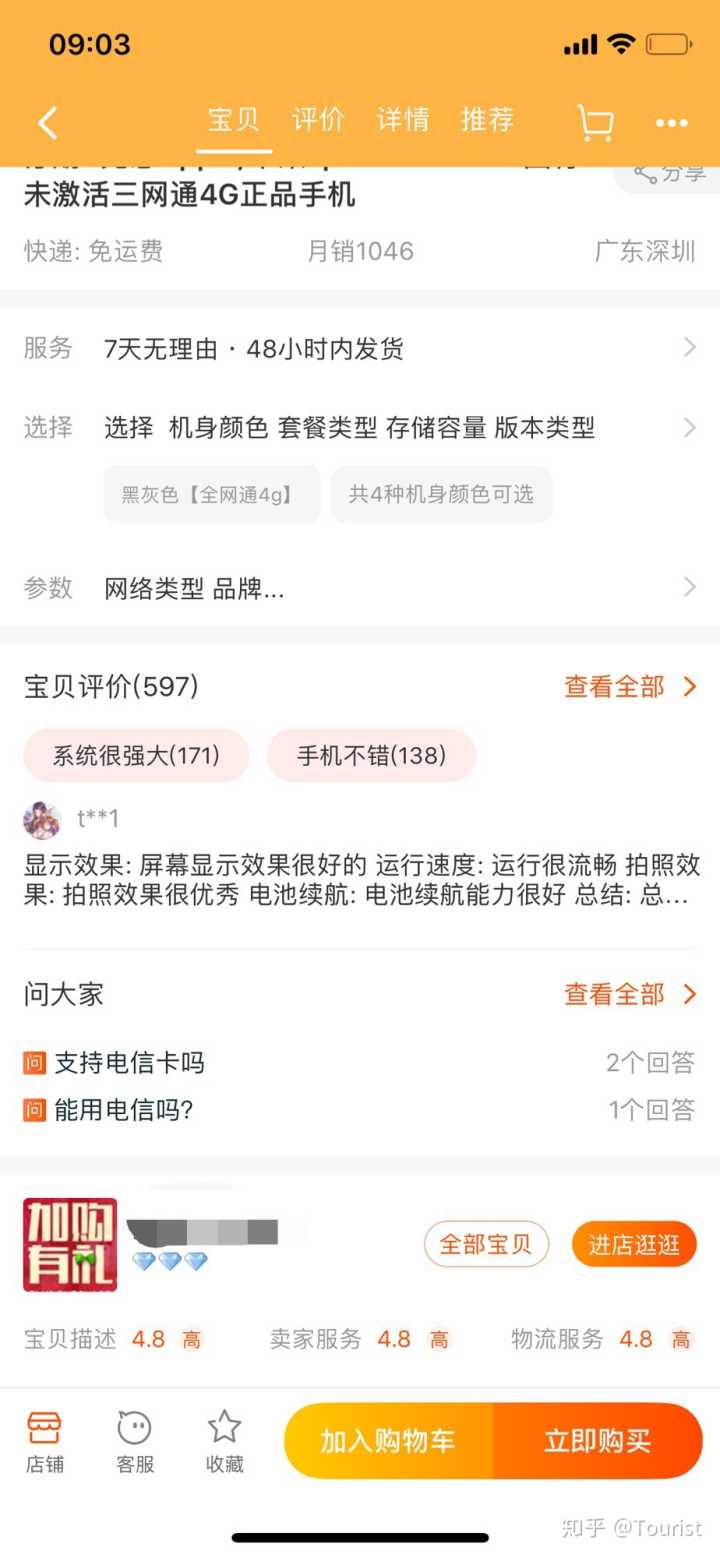Tap the 全部宝贝 button
The image size is (720, 1558).
pos(486,1245)
